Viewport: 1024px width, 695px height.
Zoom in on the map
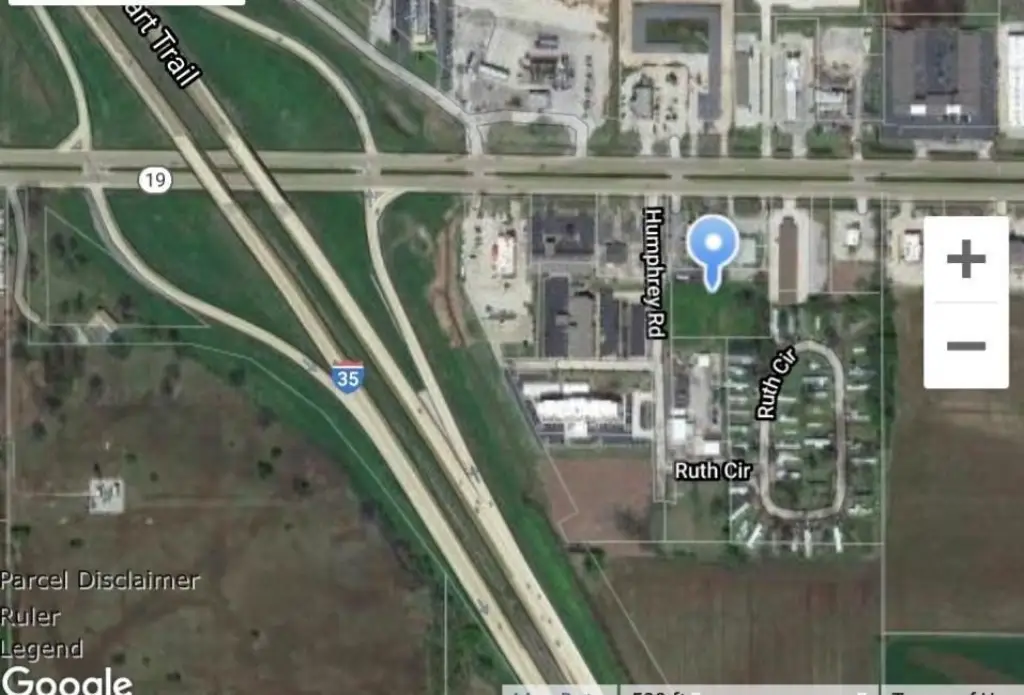965,260
